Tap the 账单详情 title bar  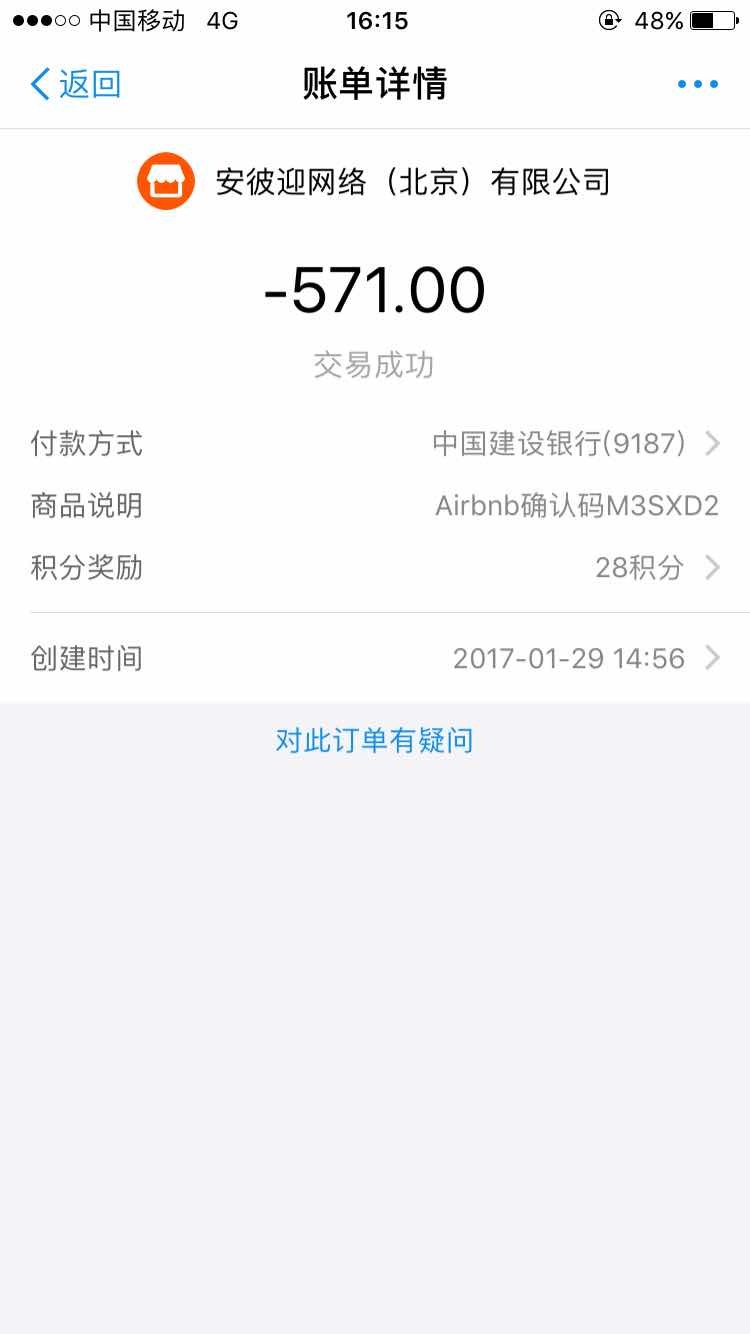[375, 85]
